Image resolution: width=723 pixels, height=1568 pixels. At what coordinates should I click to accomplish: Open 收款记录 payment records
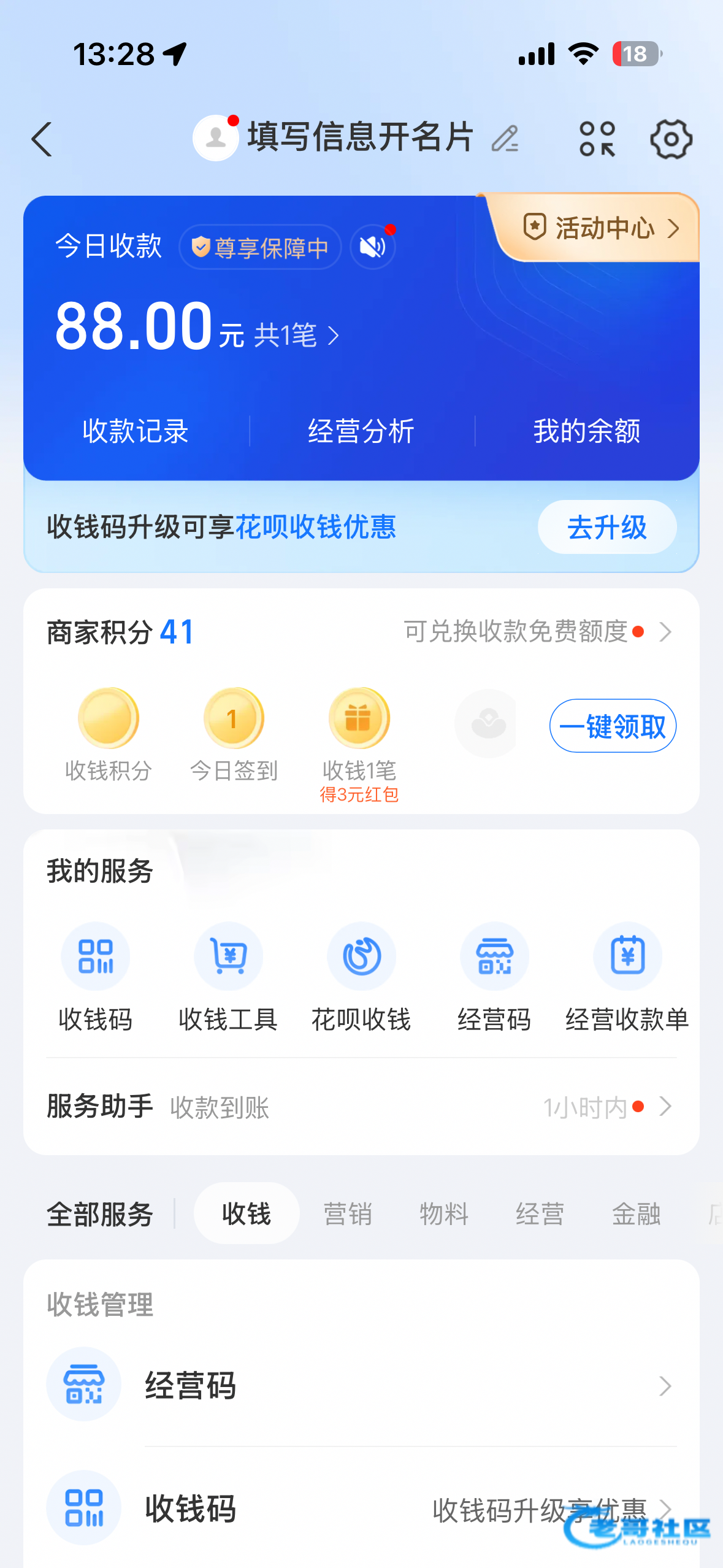tap(136, 431)
